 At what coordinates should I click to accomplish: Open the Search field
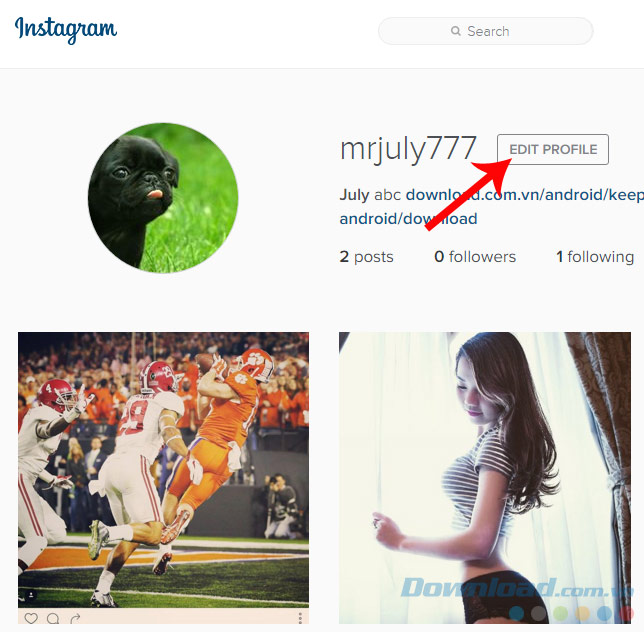tap(485, 31)
